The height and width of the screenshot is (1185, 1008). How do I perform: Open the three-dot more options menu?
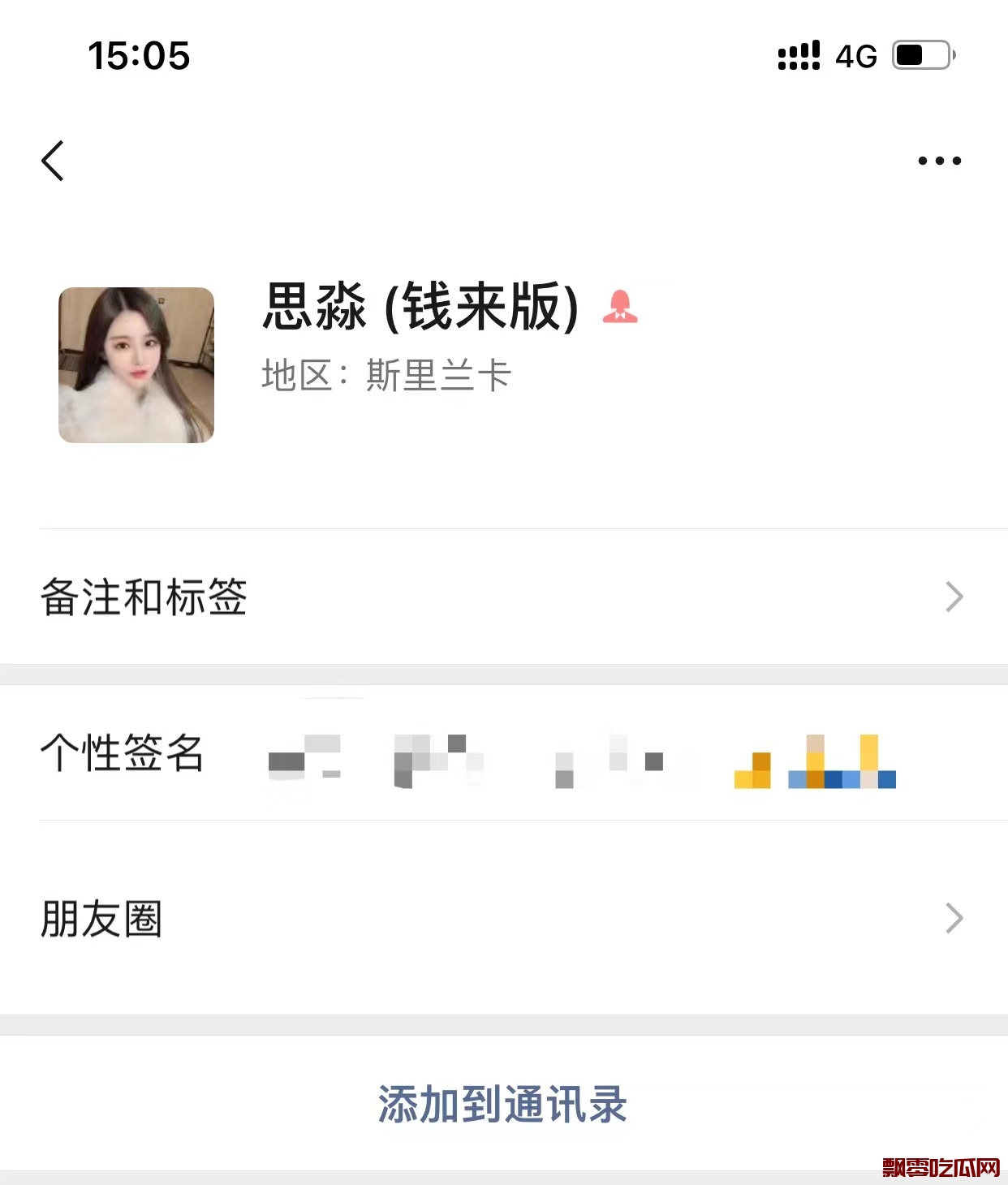pos(939,161)
